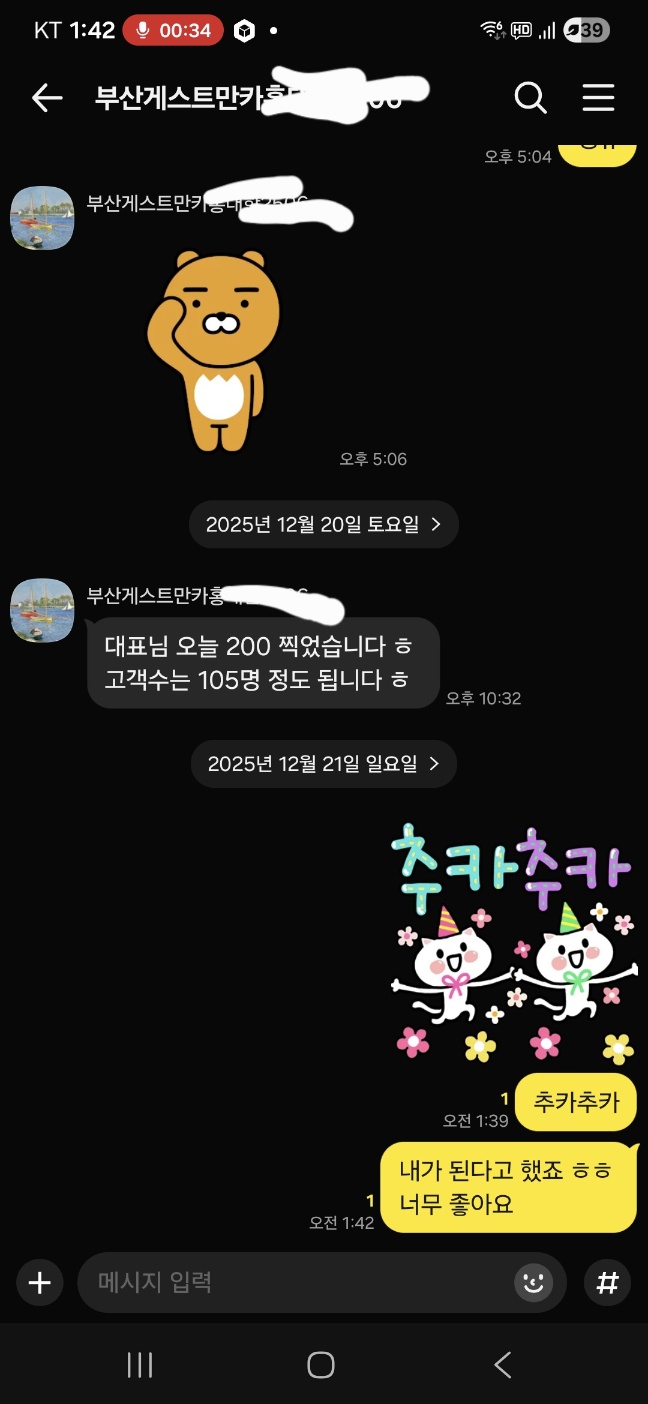Image resolution: width=648 pixels, height=1404 pixels.
Task: View sender's profile picture beside the bear sticker
Action: [42, 218]
